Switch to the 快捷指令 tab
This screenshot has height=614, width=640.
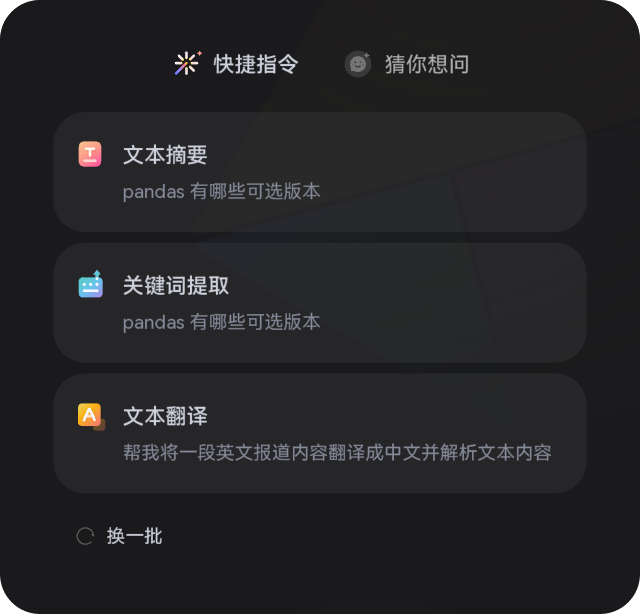[237, 64]
